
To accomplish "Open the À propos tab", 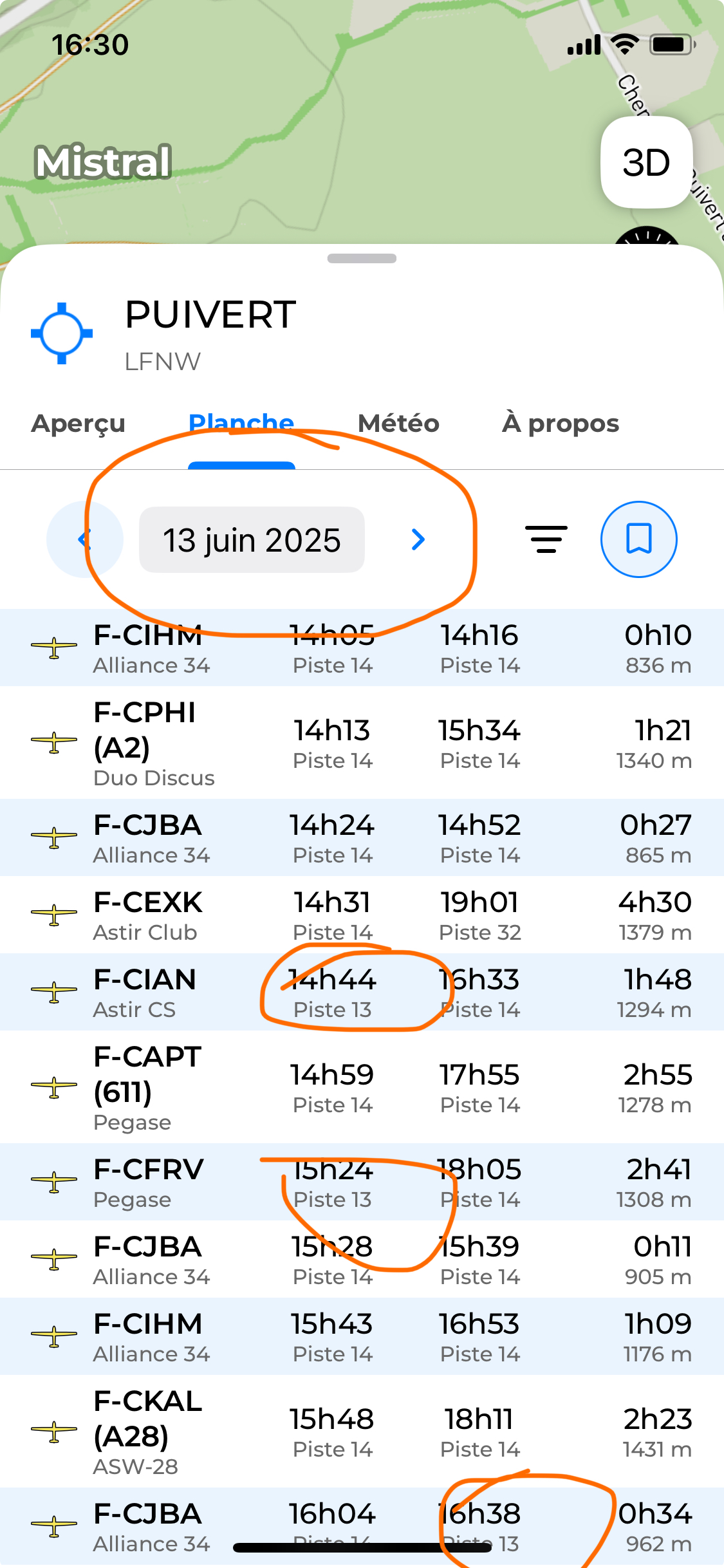I will click(x=560, y=424).
